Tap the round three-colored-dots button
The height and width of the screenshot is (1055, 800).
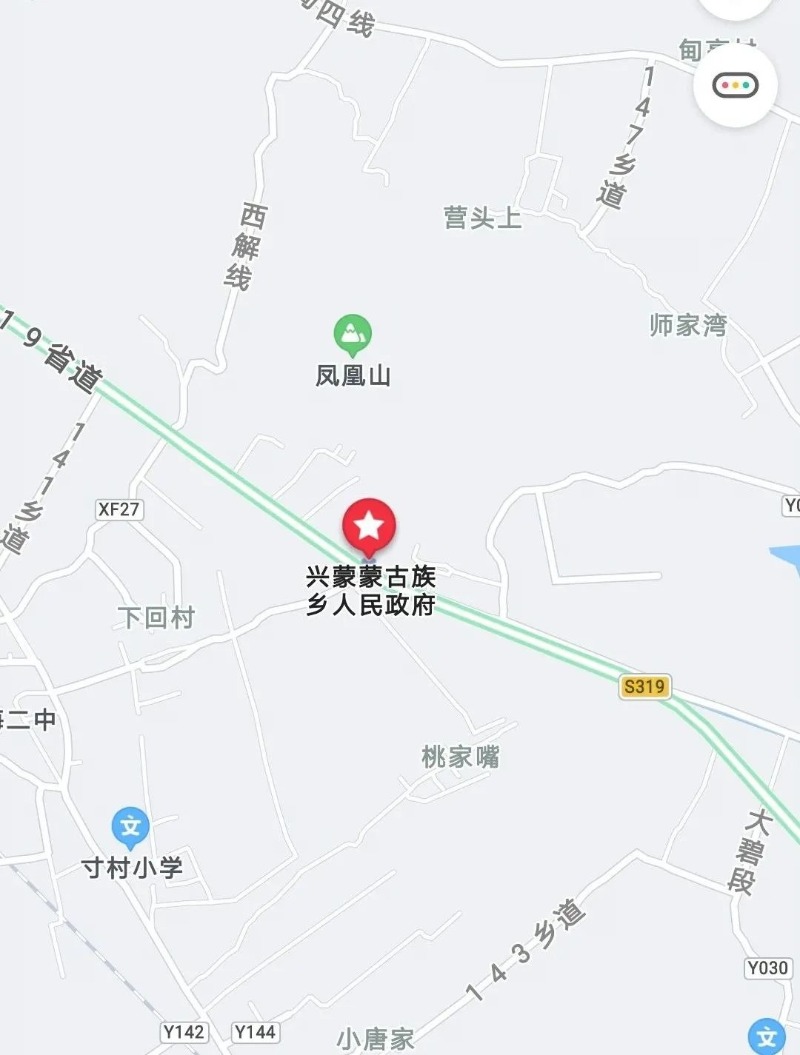coord(735,85)
